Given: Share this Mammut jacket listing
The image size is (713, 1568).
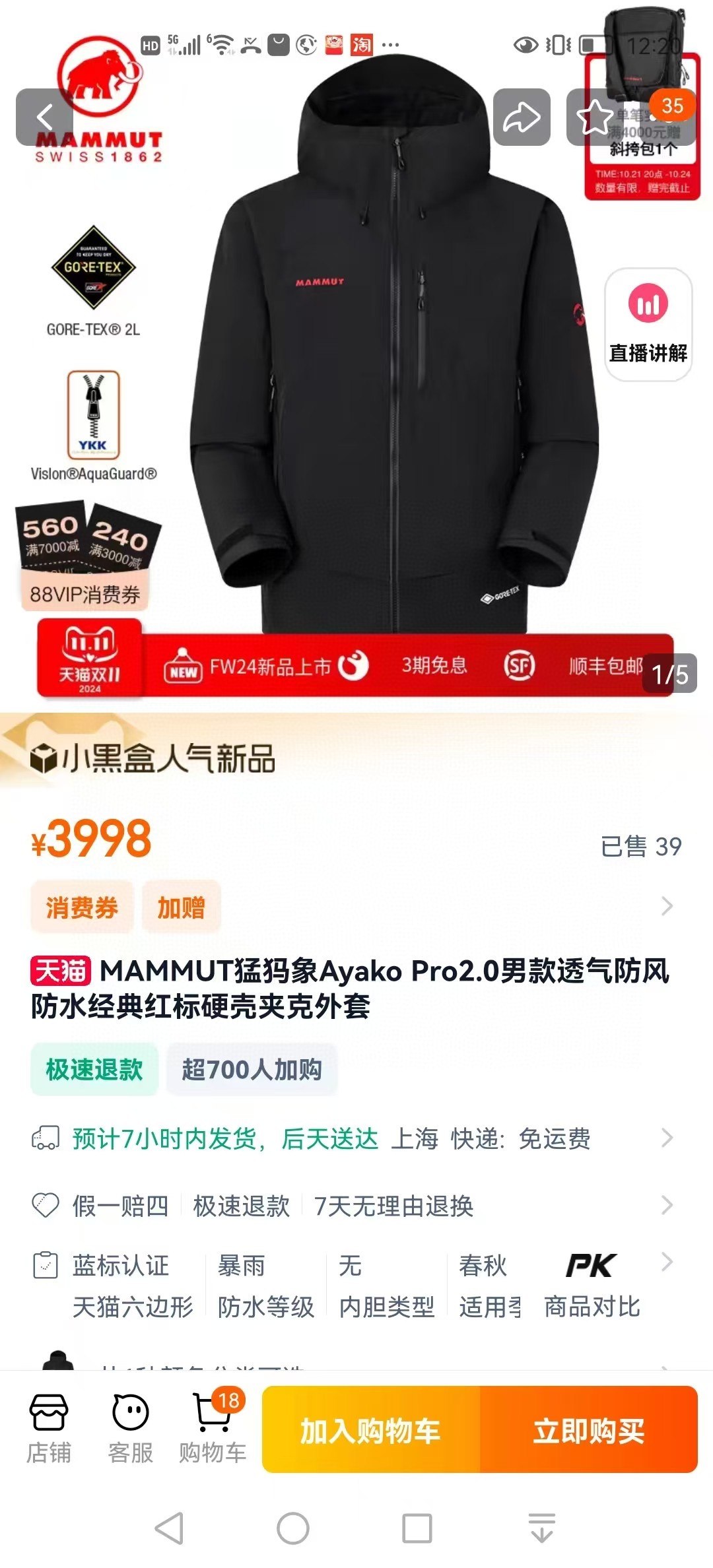Looking at the screenshot, I should [x=522, y=117].
